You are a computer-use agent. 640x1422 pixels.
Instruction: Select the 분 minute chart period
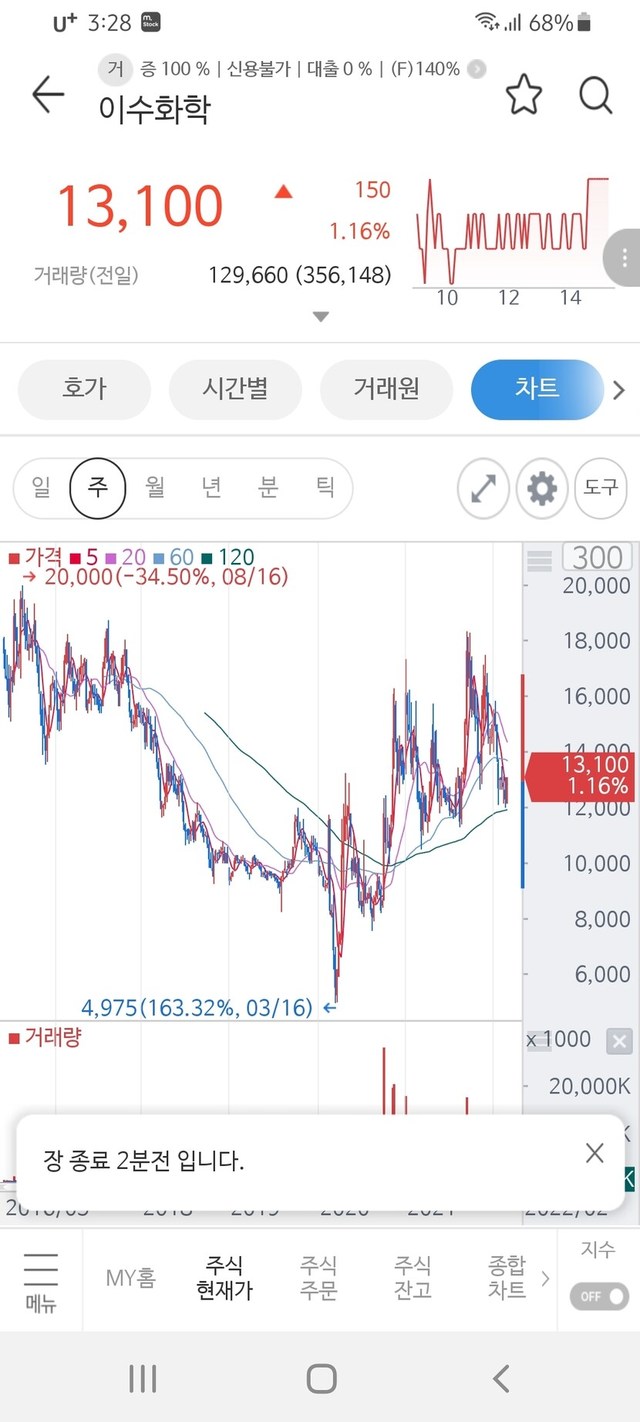[268, 488]
